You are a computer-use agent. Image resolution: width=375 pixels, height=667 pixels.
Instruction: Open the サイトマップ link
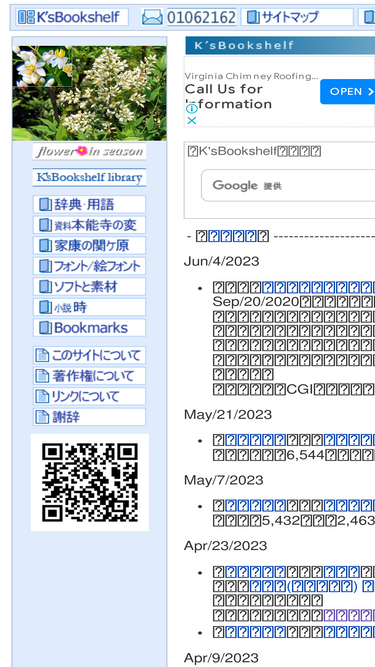click(x=297, y=17)
